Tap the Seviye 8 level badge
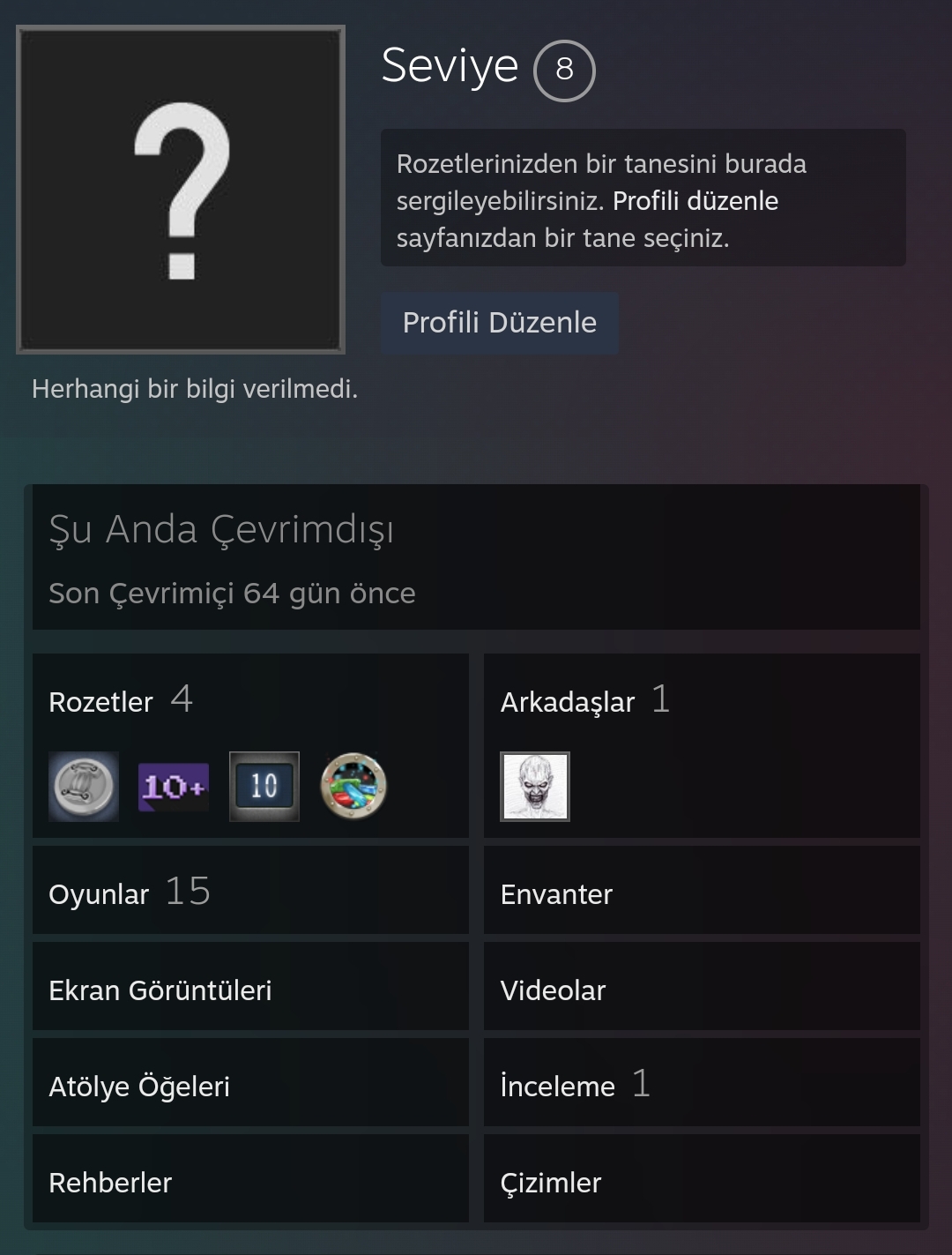This screenshot has height=1255, width=952. (x=564, y=70)
